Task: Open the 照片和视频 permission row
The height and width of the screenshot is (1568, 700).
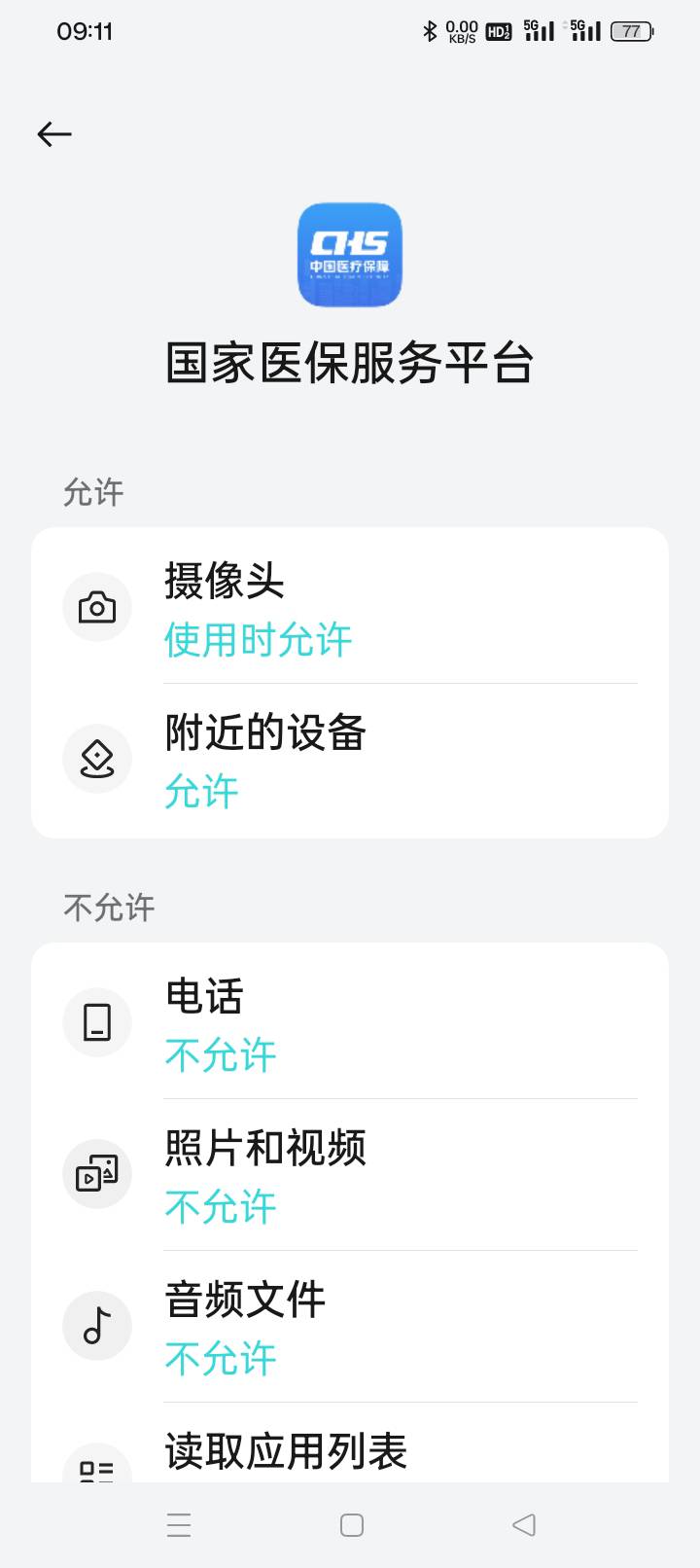Action: click(x=350, y=1175)
